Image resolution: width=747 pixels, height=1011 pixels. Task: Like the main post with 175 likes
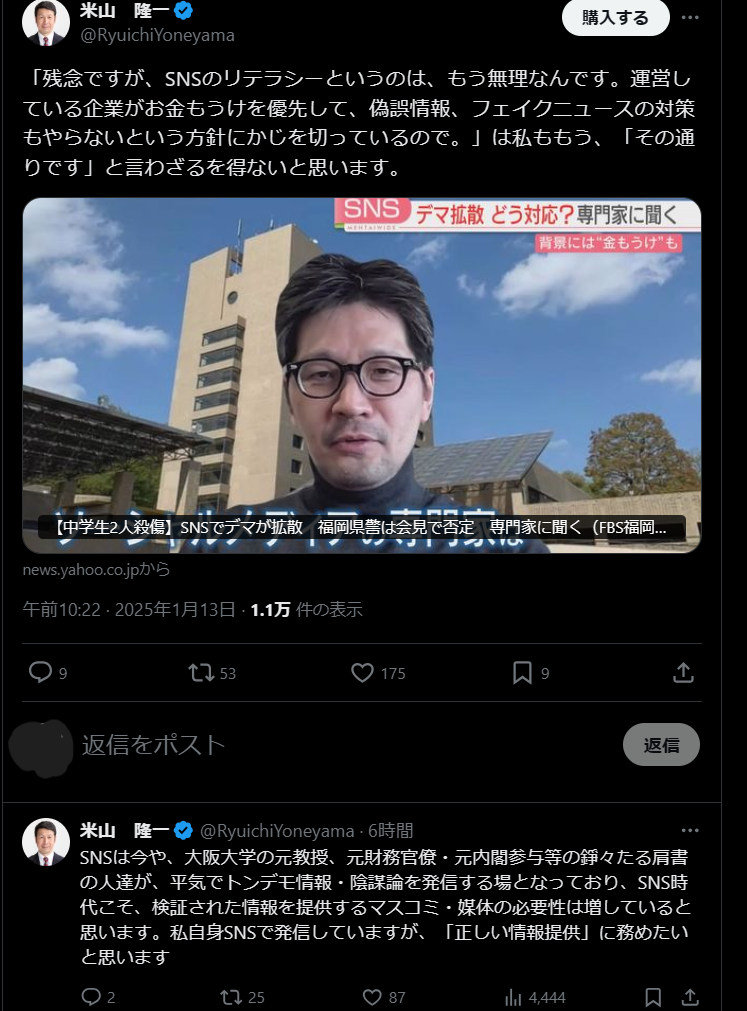pyautogui.click(x=363, y=672)
